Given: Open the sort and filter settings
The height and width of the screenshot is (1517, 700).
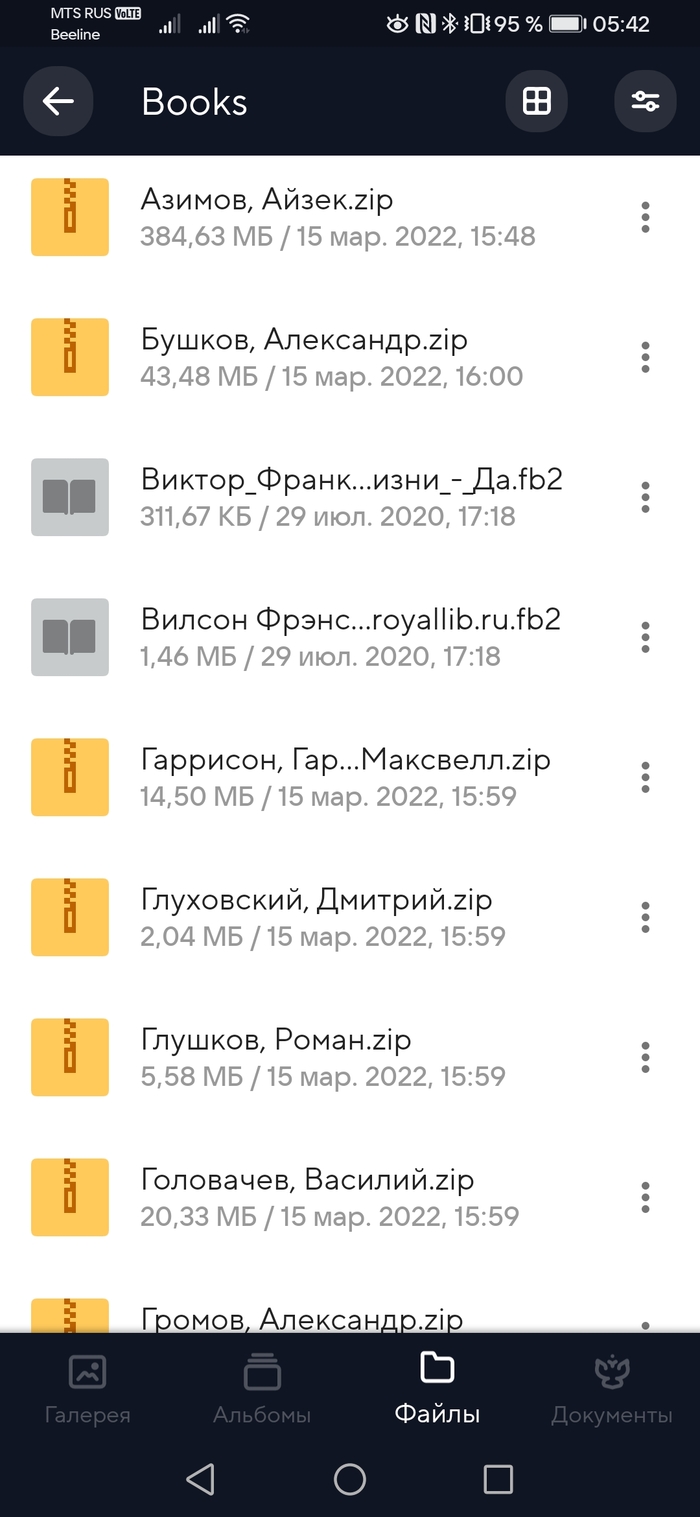Looking at the screenshot, I should point(645,101).
